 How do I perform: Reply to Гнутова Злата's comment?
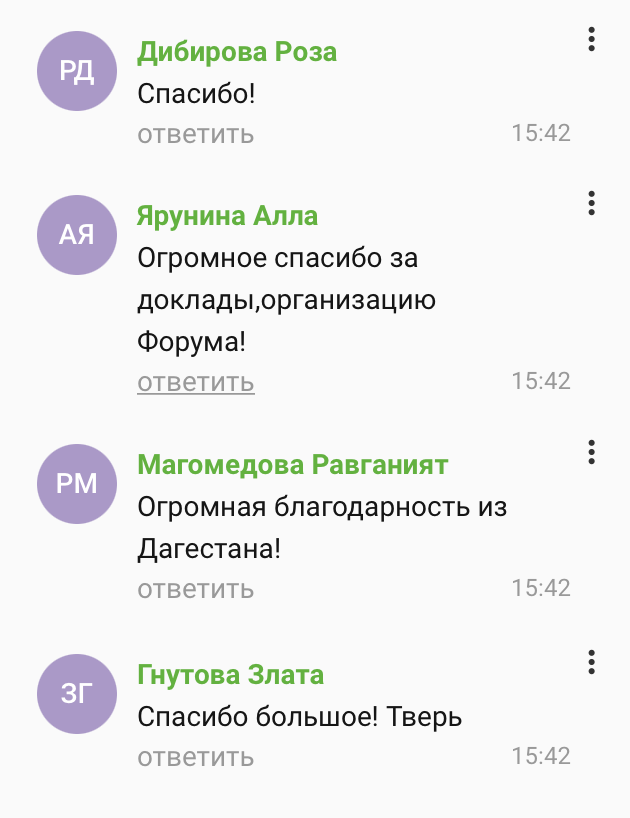pos(195,757)
